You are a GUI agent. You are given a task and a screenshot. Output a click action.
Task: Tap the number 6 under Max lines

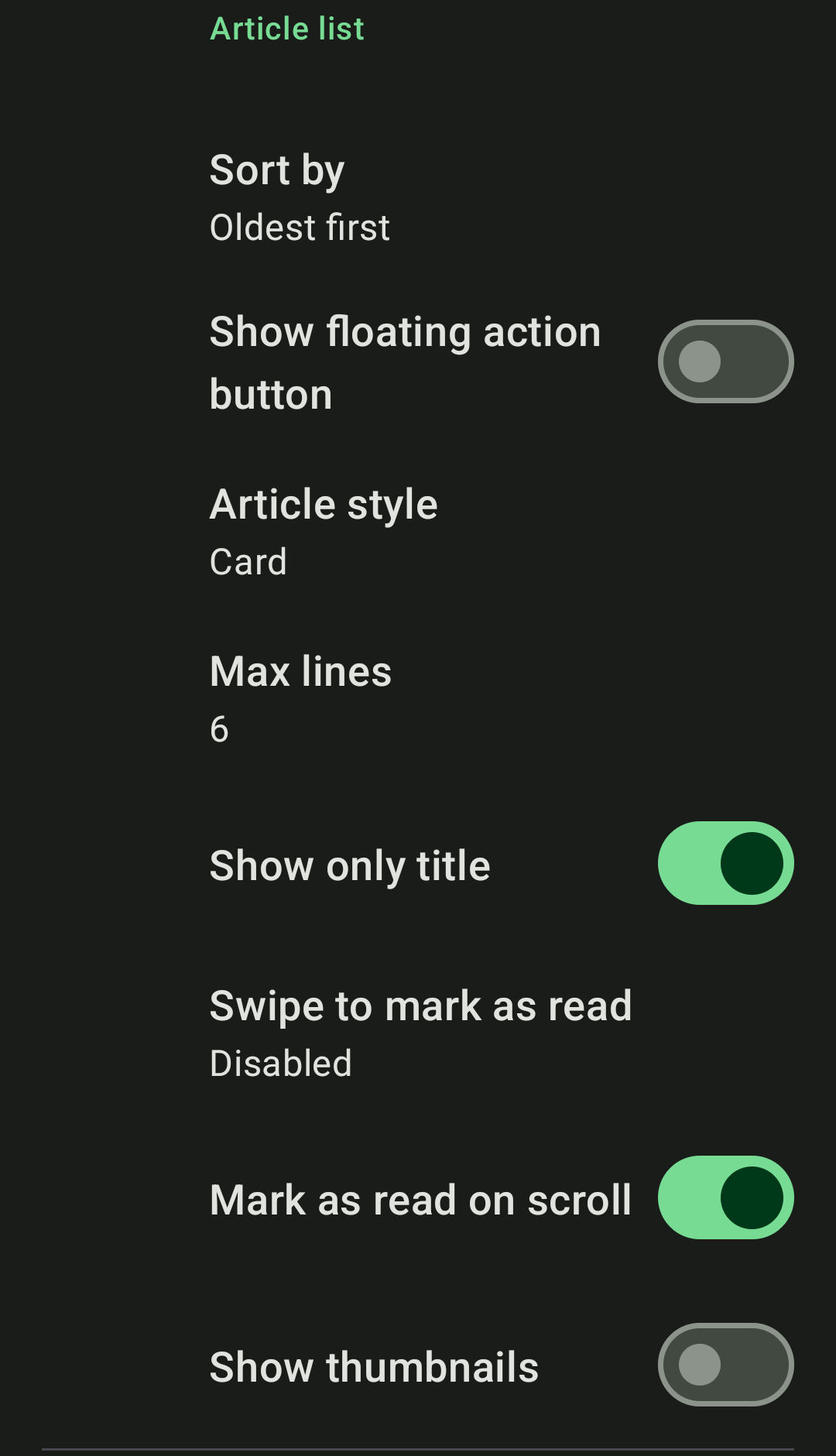pos(218,728)
